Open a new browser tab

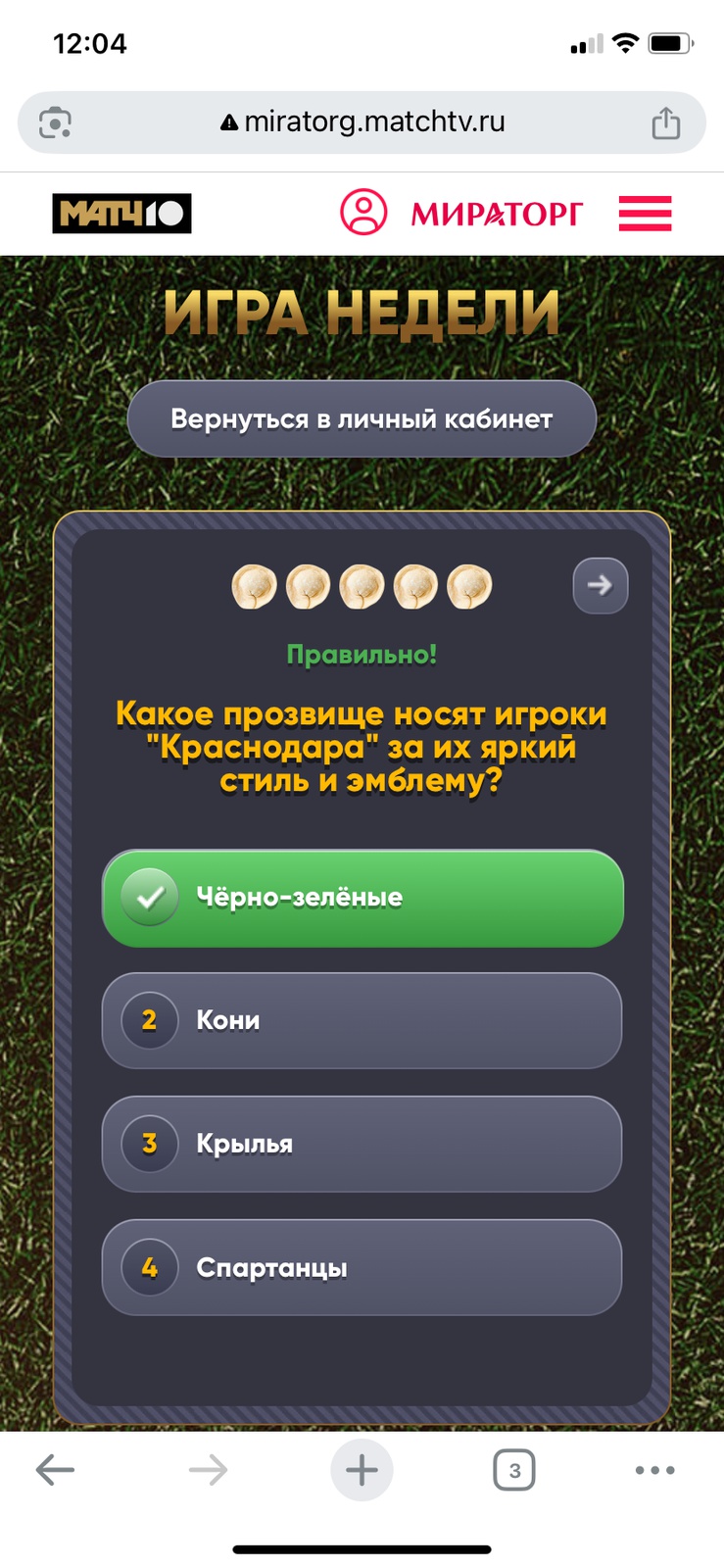(x=362, y=1469)
